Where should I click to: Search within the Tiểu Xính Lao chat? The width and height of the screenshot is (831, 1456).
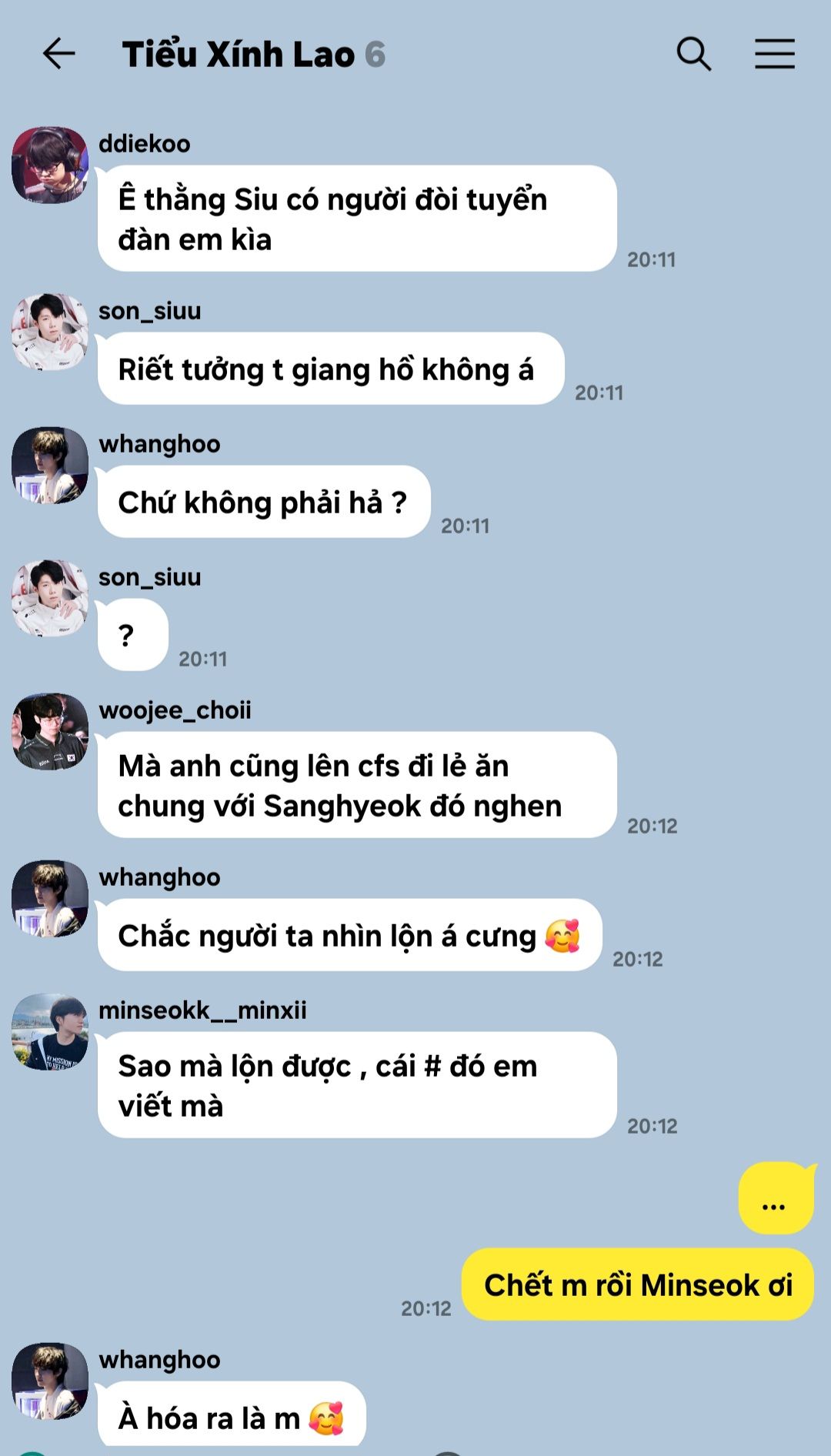coord(693,54)
